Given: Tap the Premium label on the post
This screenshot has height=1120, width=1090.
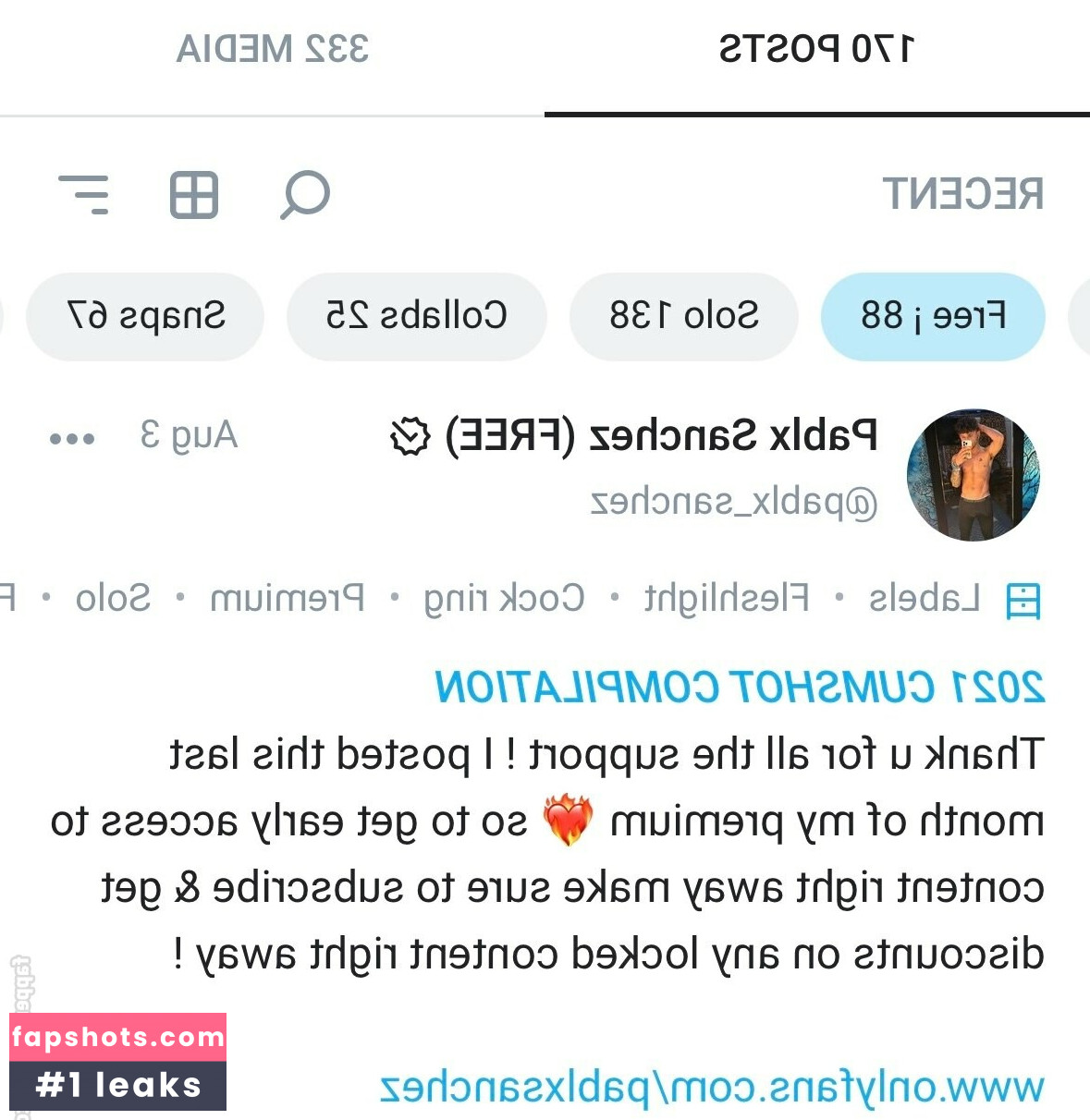Looking at the screenshot, I should click(287, 599).
